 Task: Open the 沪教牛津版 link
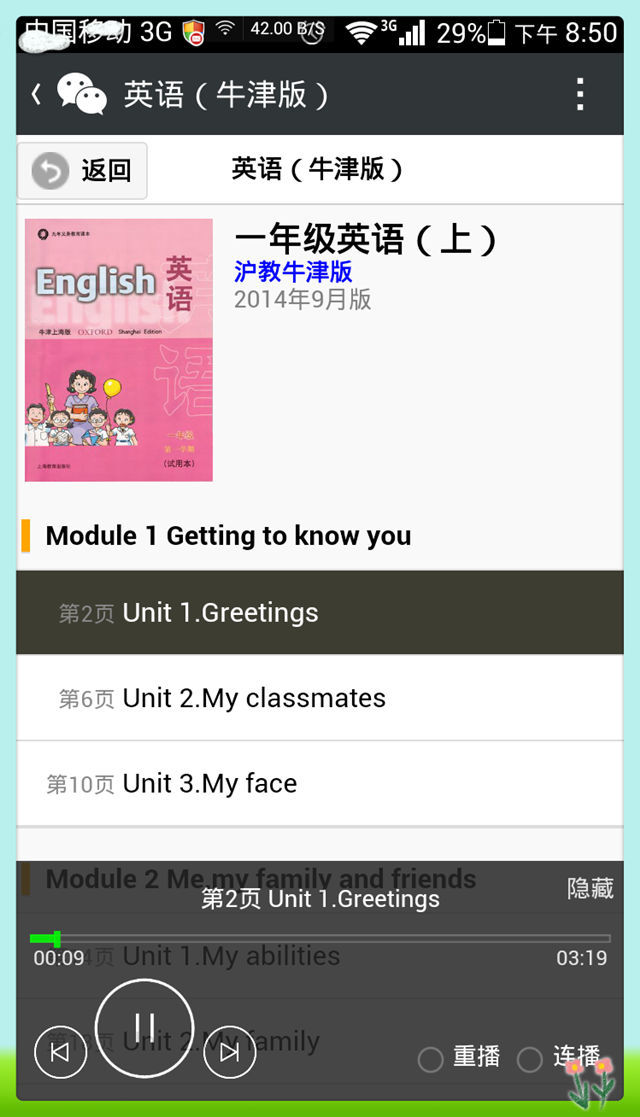[x=293, y=271]
